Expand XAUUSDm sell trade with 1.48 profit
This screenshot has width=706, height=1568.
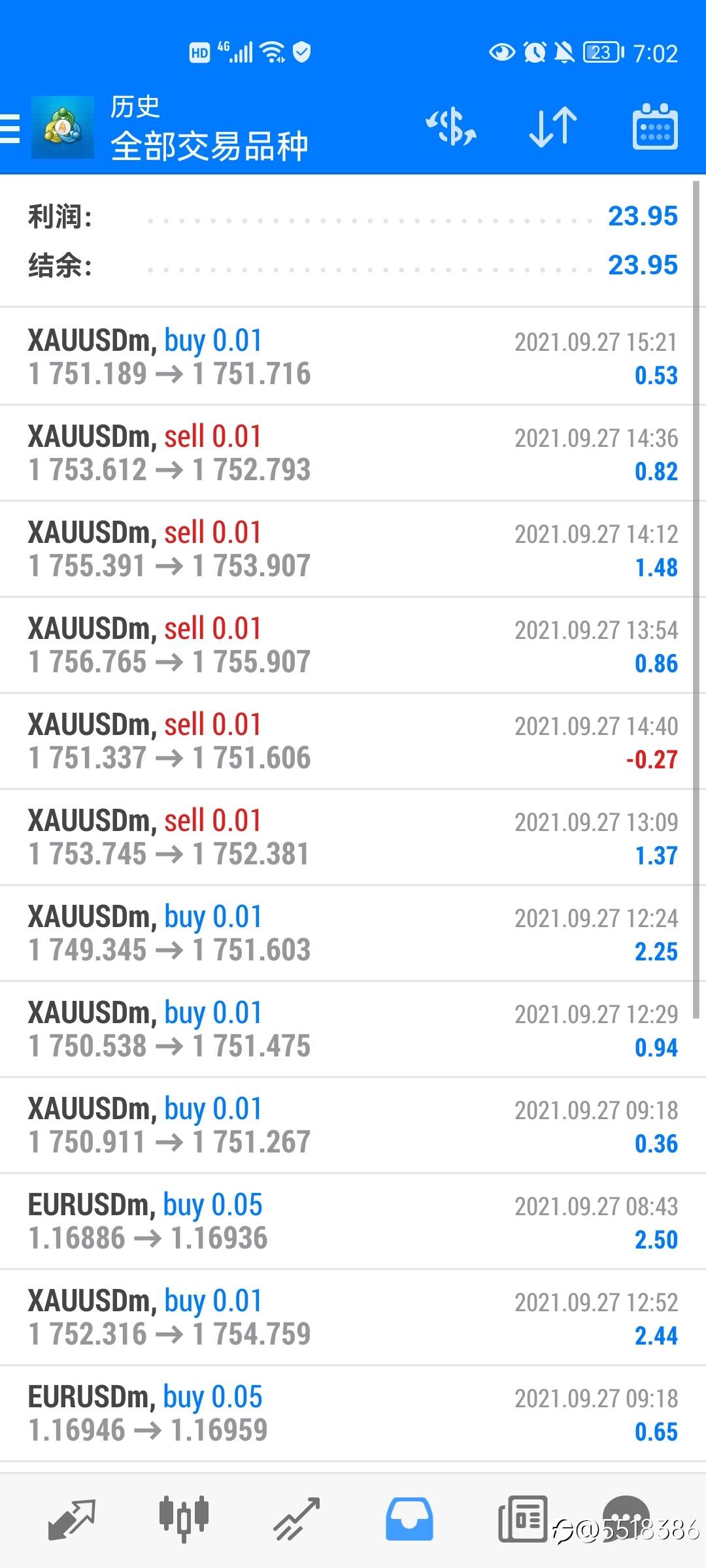[353, 549]
